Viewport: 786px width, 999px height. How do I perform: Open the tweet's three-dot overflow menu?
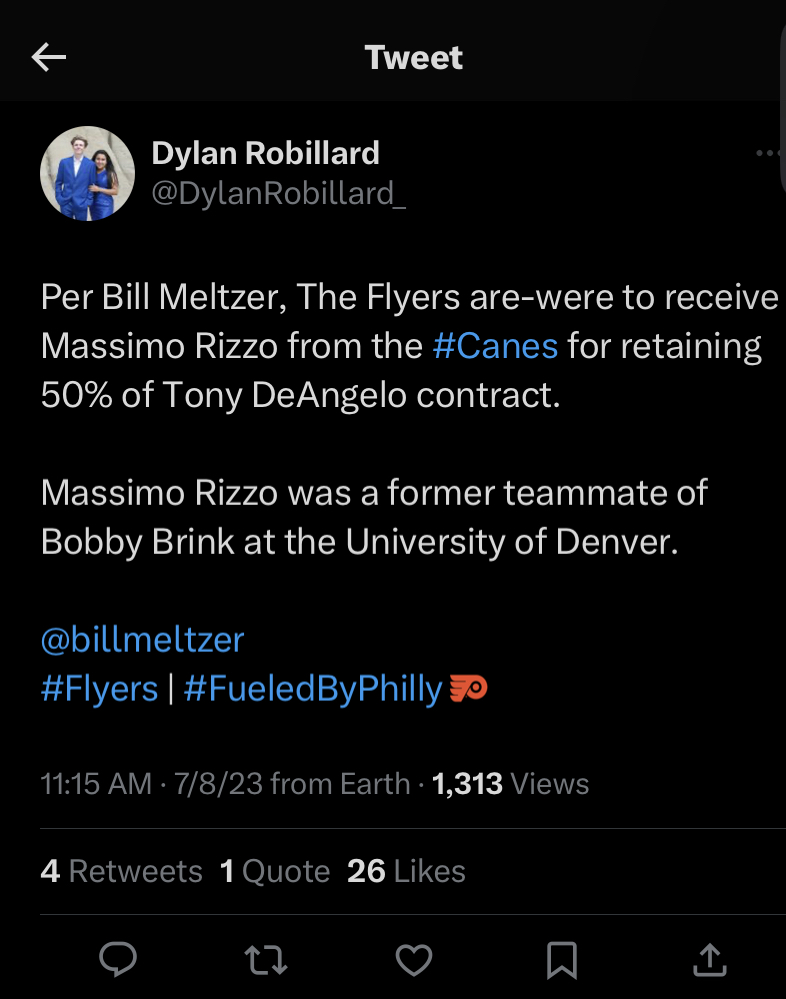coord(768,154)
